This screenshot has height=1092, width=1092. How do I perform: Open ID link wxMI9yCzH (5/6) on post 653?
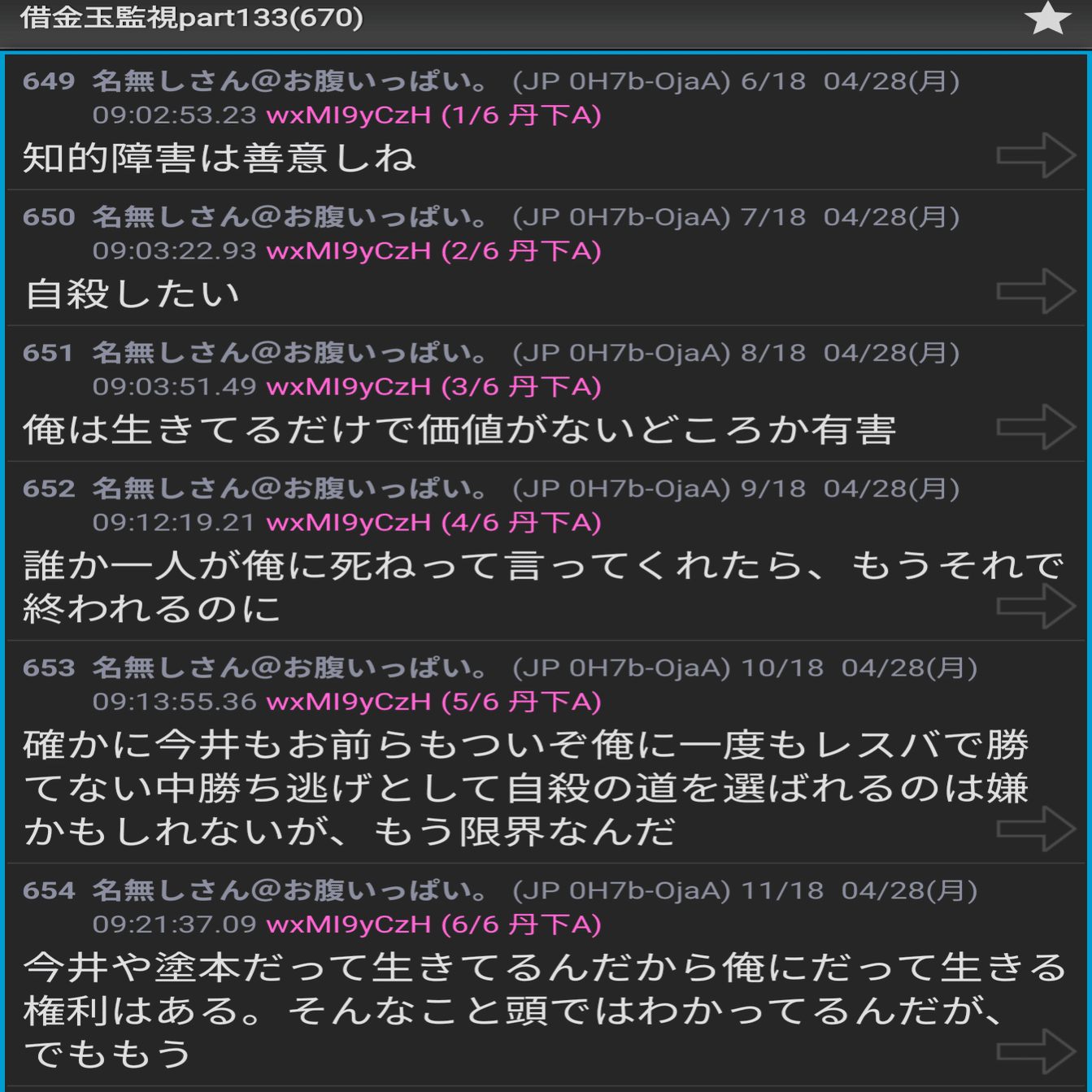[433, 702]
